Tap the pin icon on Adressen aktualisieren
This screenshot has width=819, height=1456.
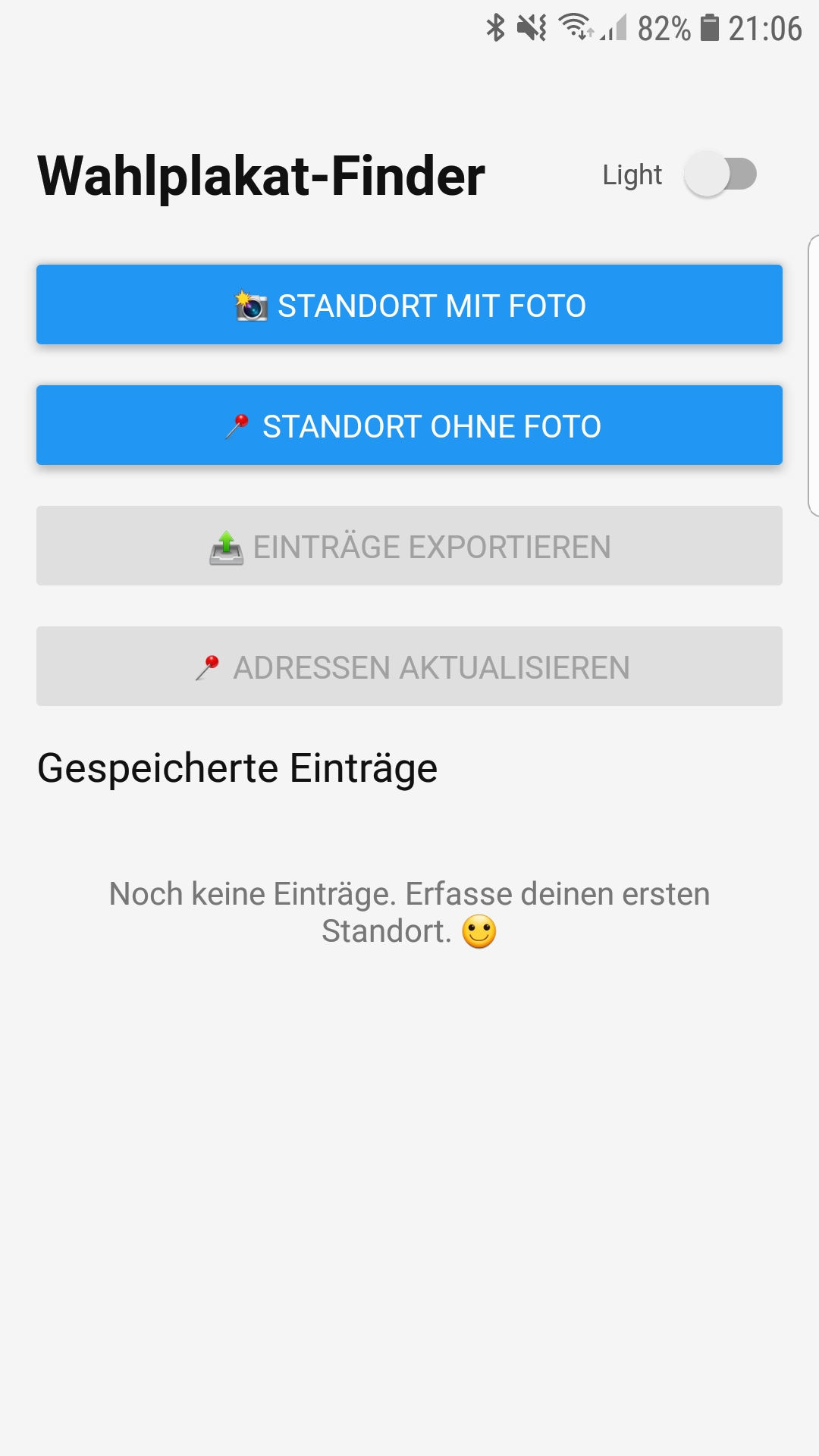click(210, 666)
